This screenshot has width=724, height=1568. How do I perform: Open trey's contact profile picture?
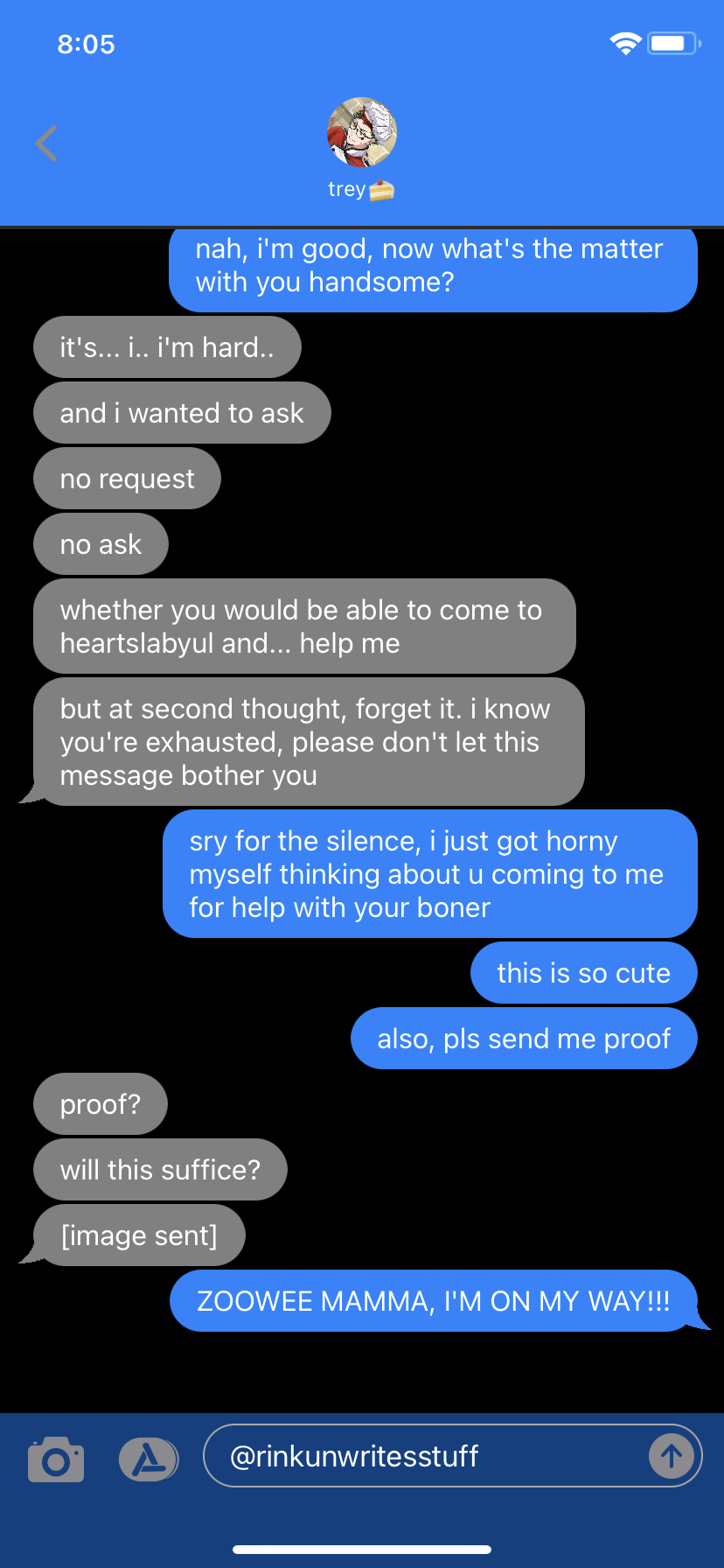point(361,133)
